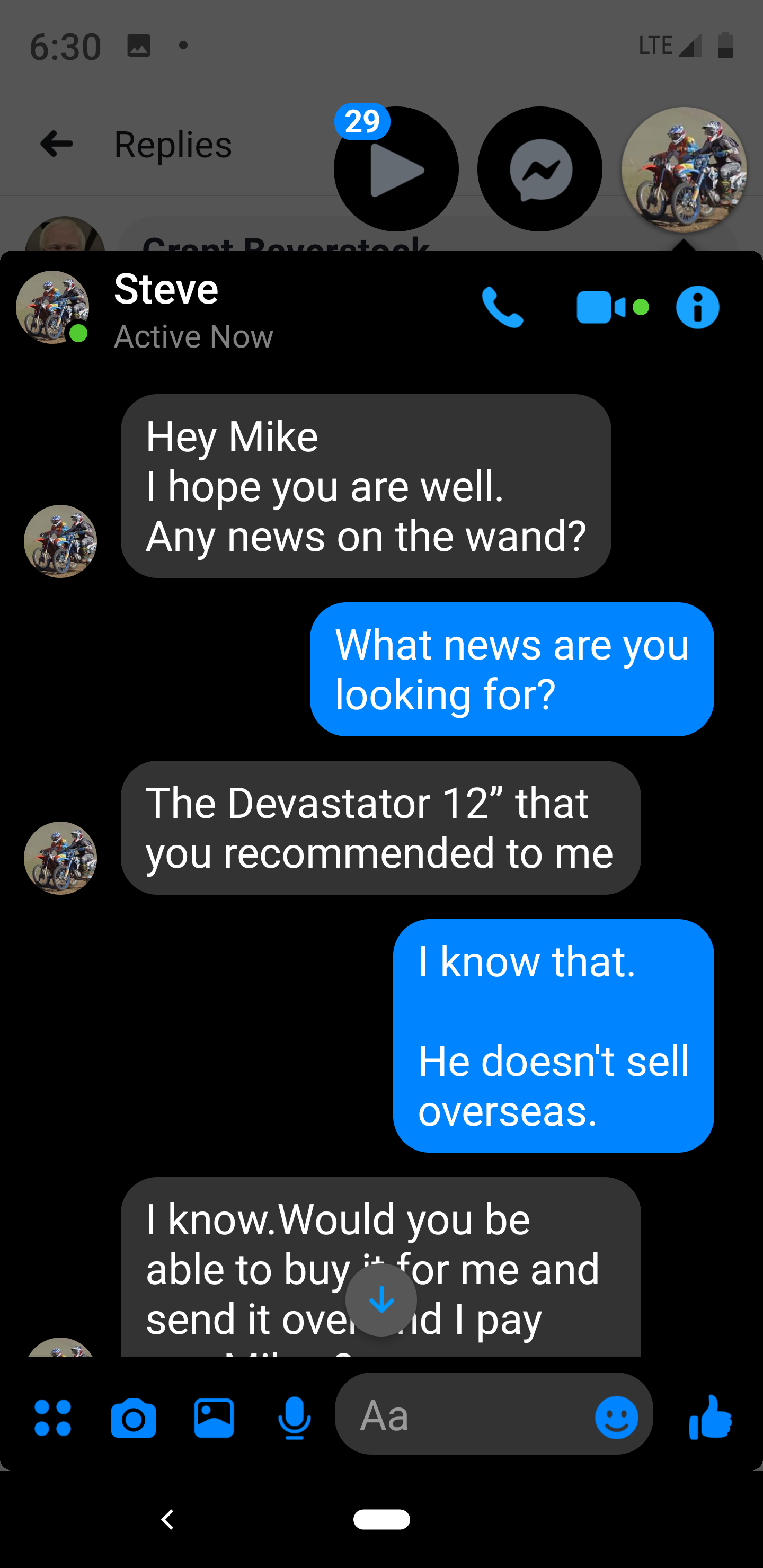Open the photo gallery picker
Screen dimensions: 763x1568
[x=214, y=1418]
